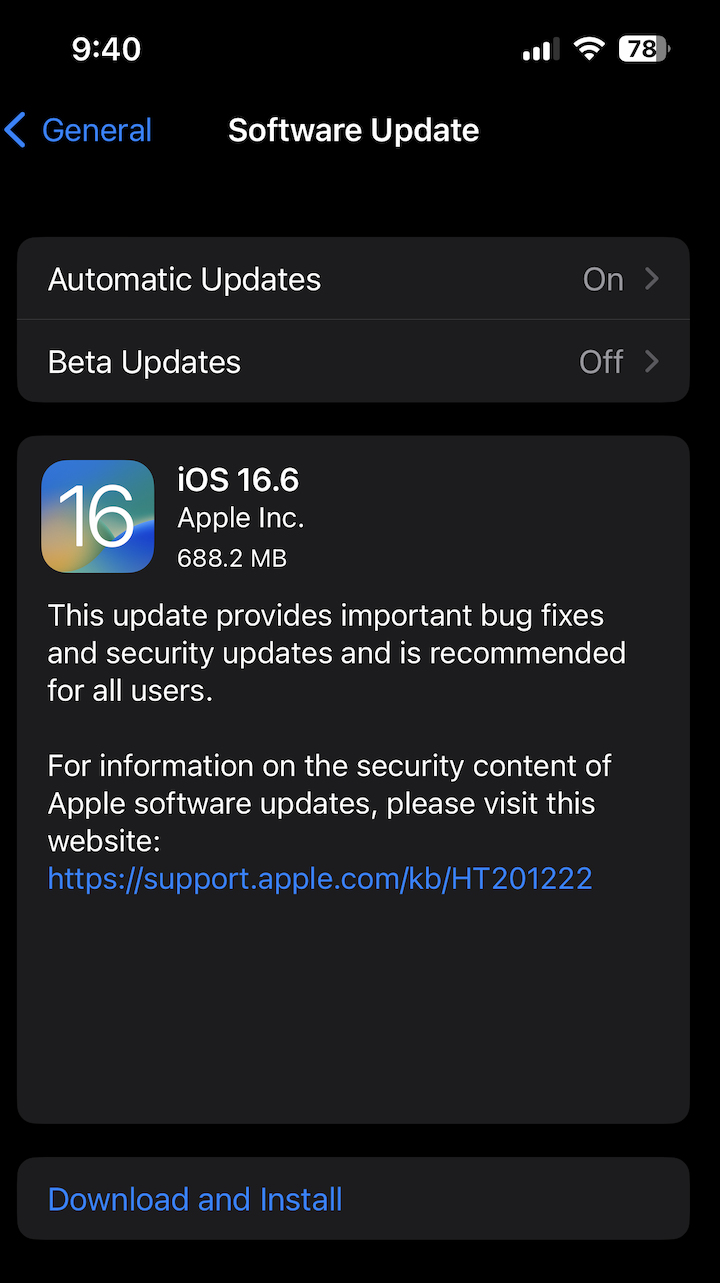Start Download and Install of iOS 16.6
The image size is (720, 1283).
pos(196,1199)
